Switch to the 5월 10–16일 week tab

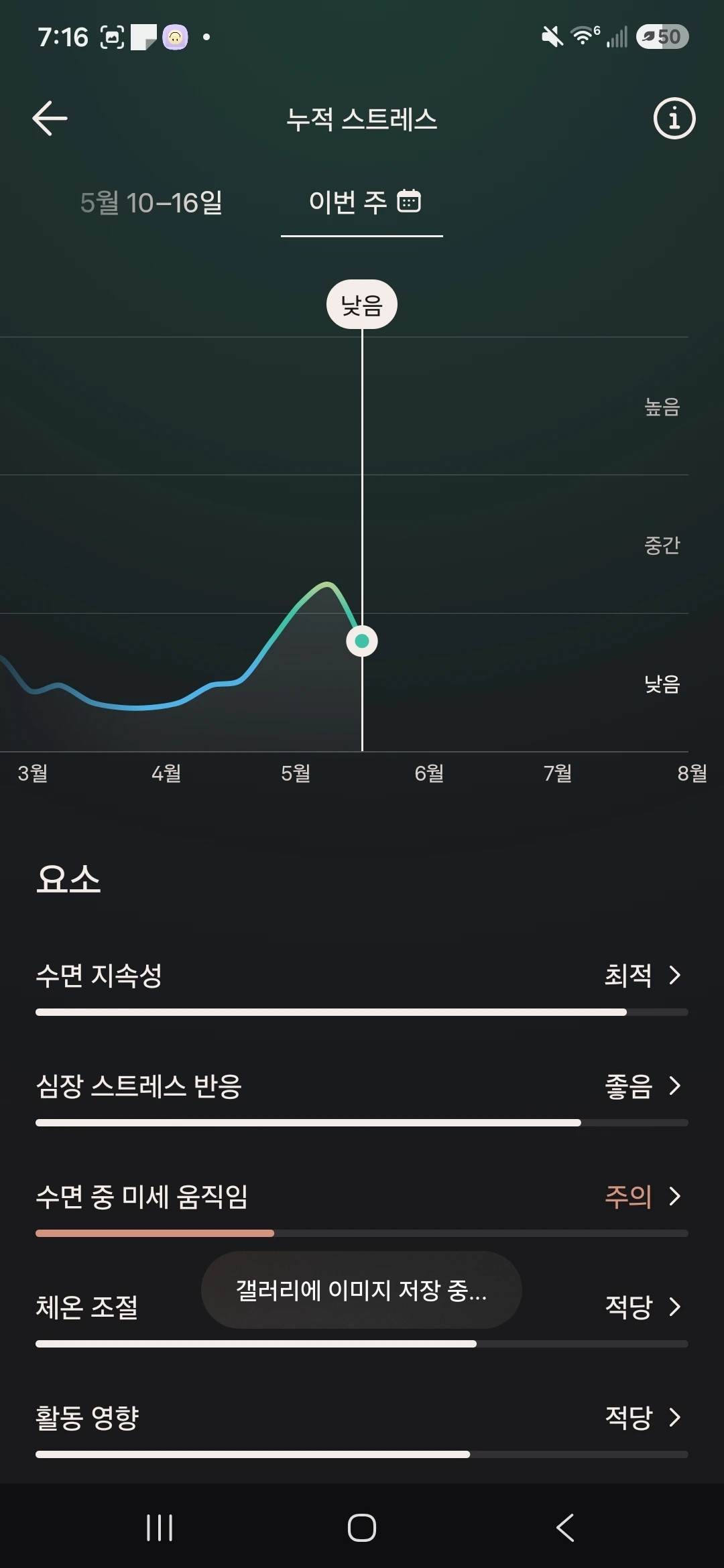(x=152, y=202)
